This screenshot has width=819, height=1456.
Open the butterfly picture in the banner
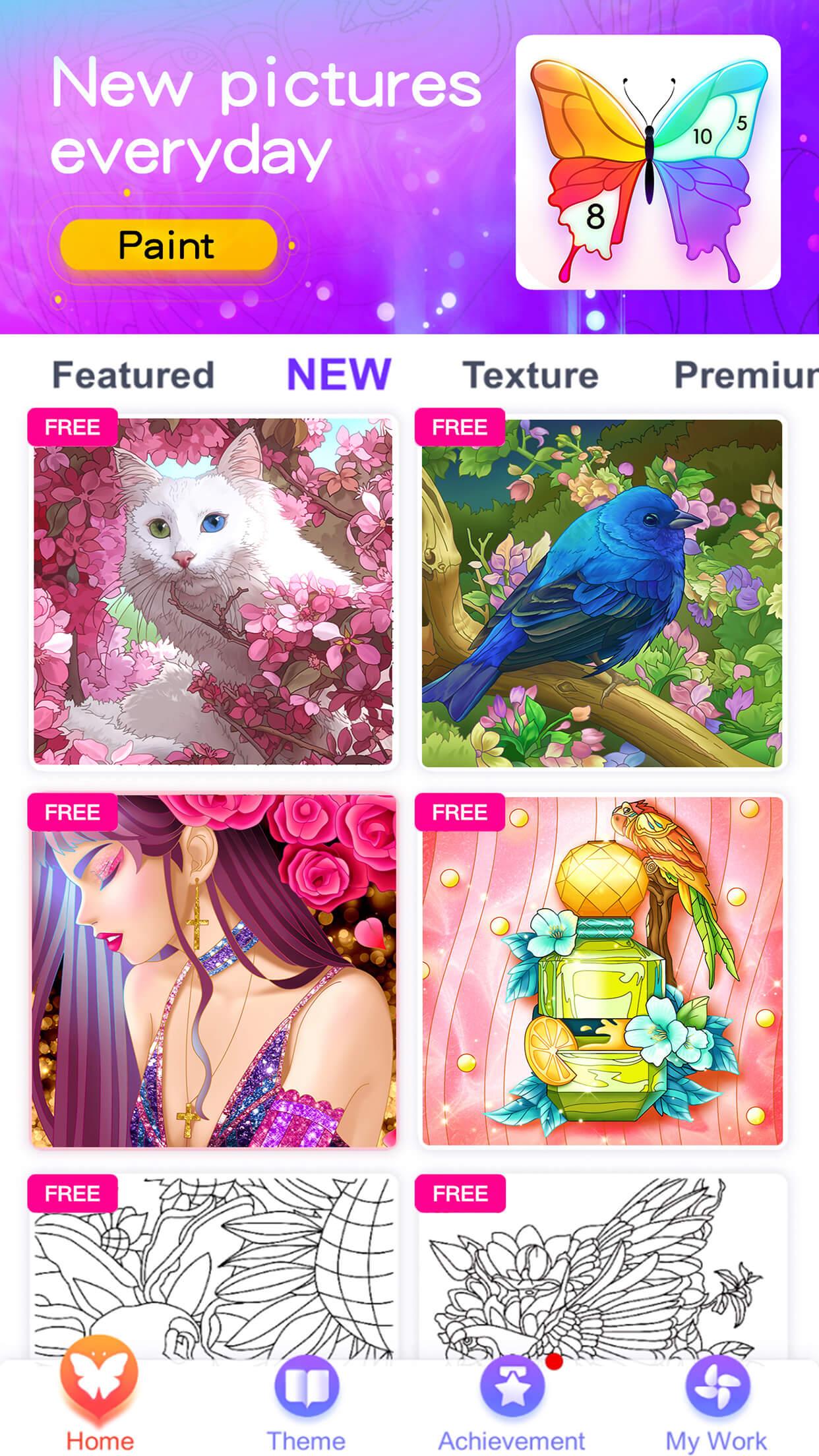(648, 162)
